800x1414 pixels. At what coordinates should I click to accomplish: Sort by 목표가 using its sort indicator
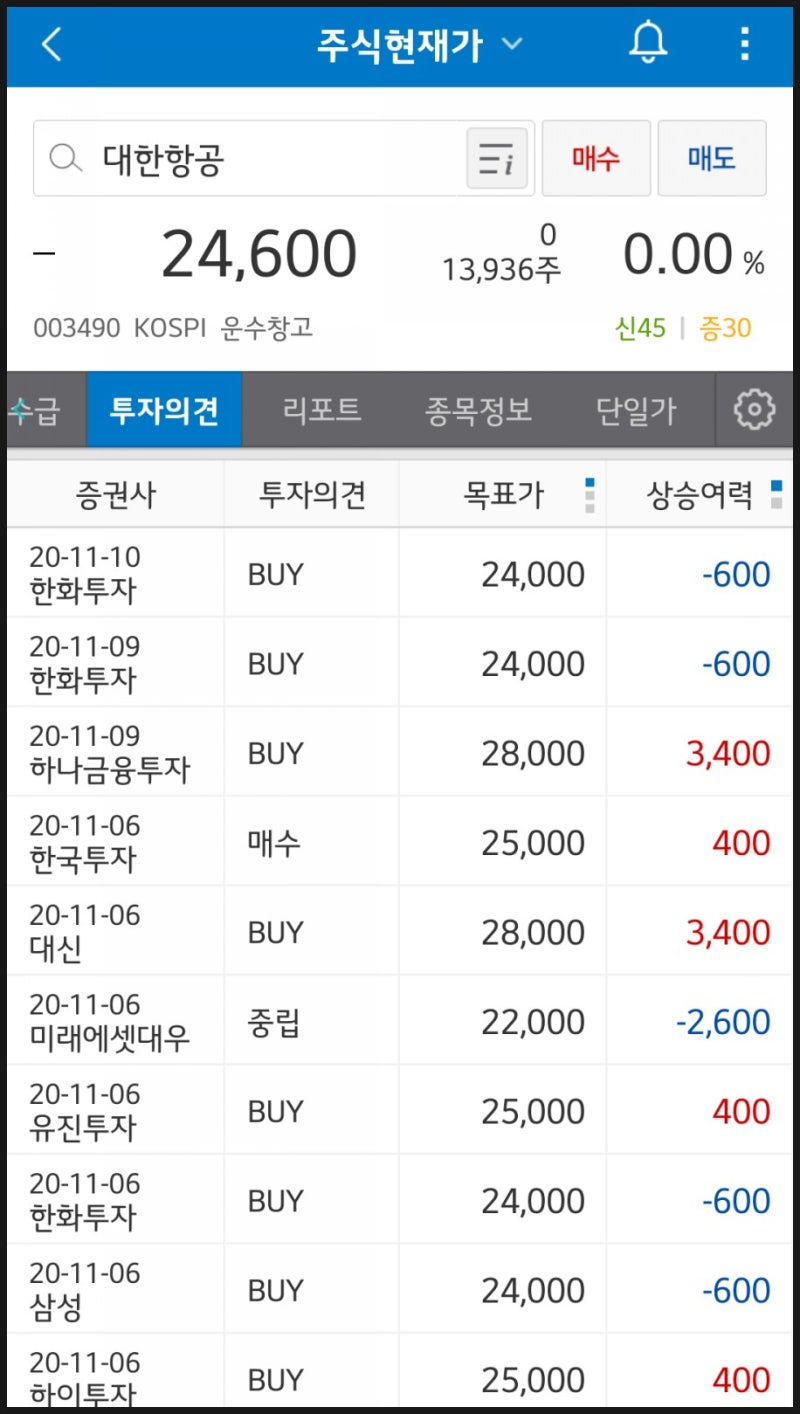click(591, 494)
